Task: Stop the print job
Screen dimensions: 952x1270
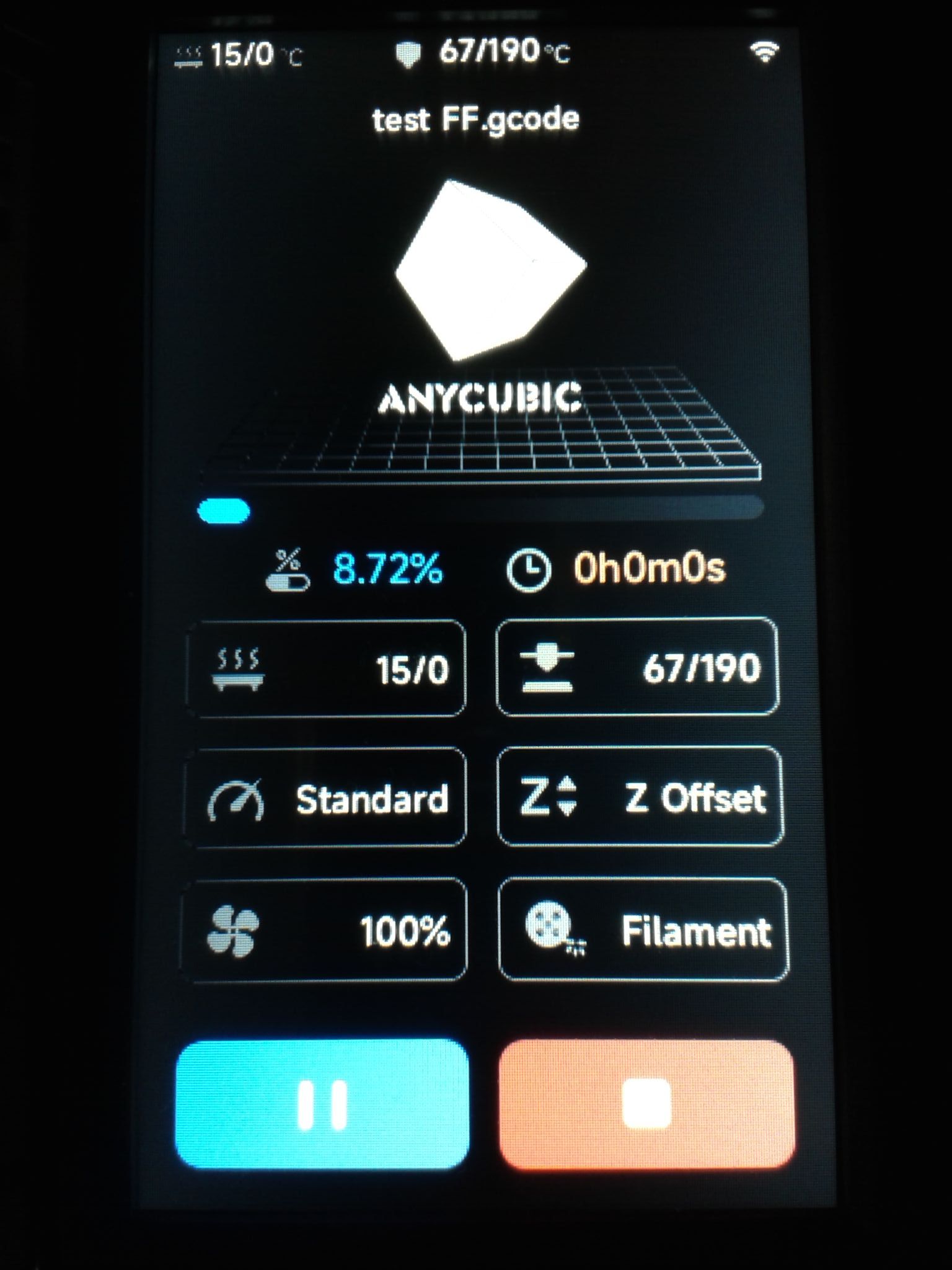Action: [x=646, y=1105]
